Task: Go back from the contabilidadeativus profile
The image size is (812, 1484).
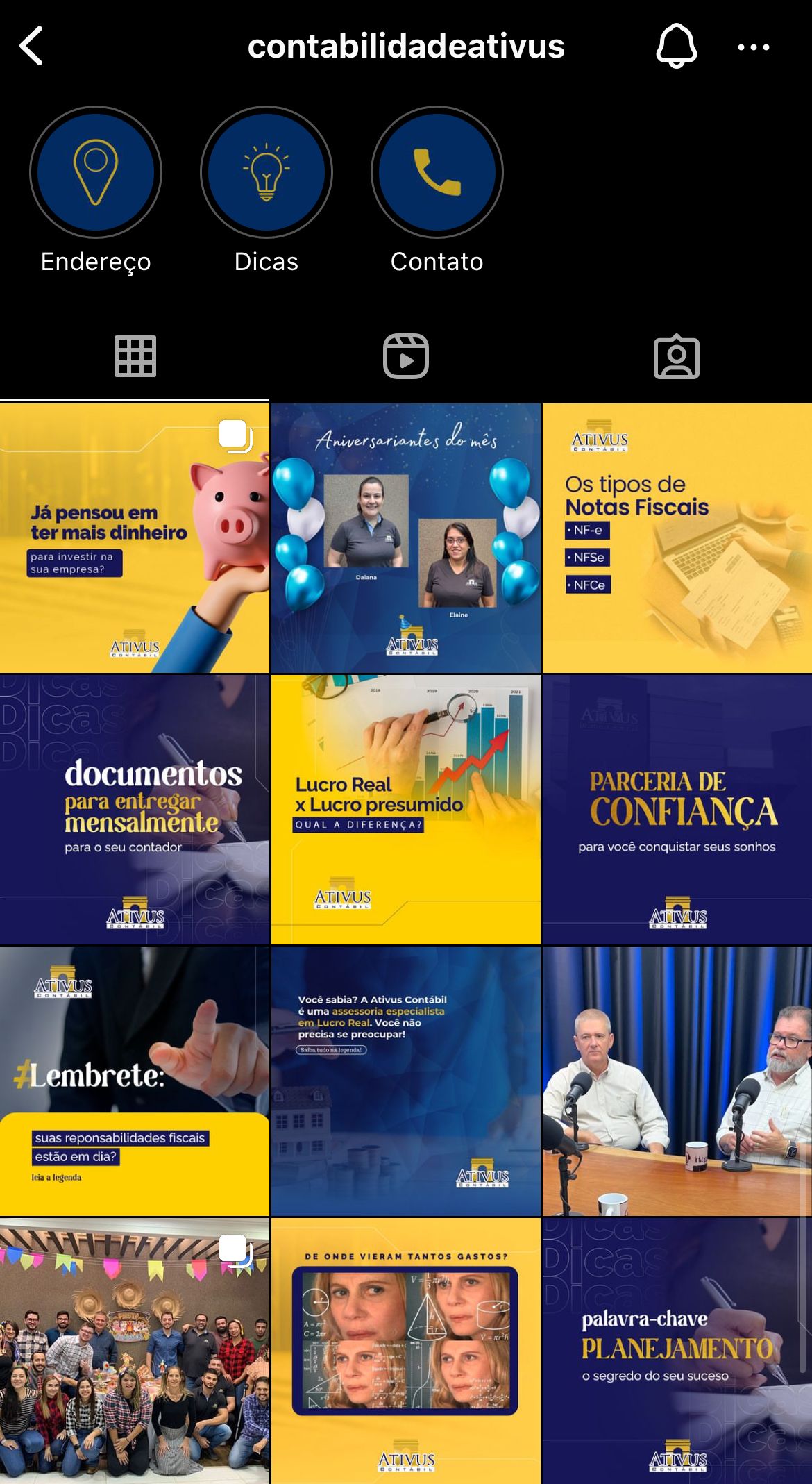Action: pos(32,46)
